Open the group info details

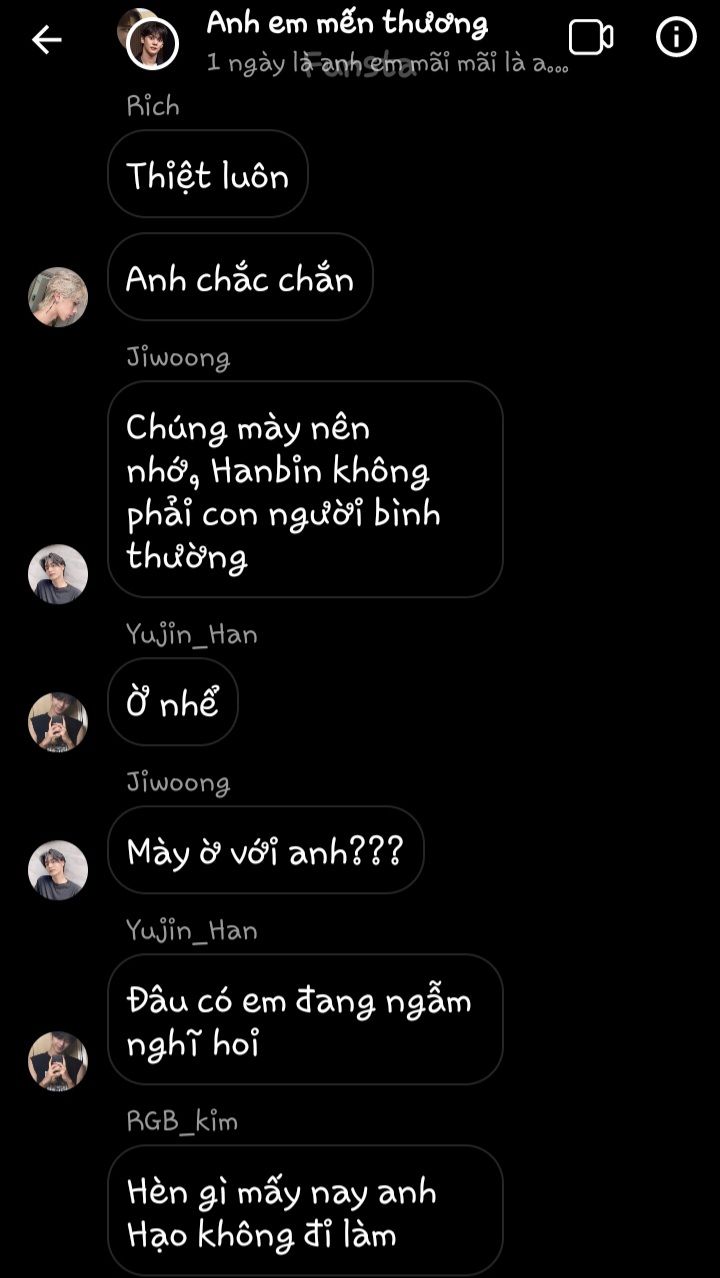[x=676, y=38]
